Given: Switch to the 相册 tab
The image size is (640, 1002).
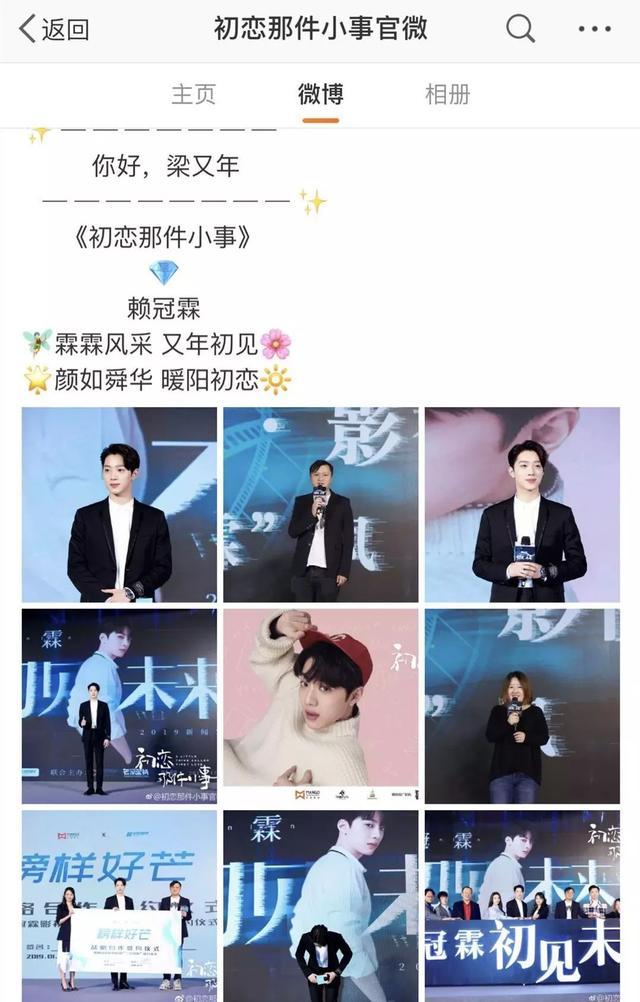Looking at the screenshot, I should pos(447,94).
